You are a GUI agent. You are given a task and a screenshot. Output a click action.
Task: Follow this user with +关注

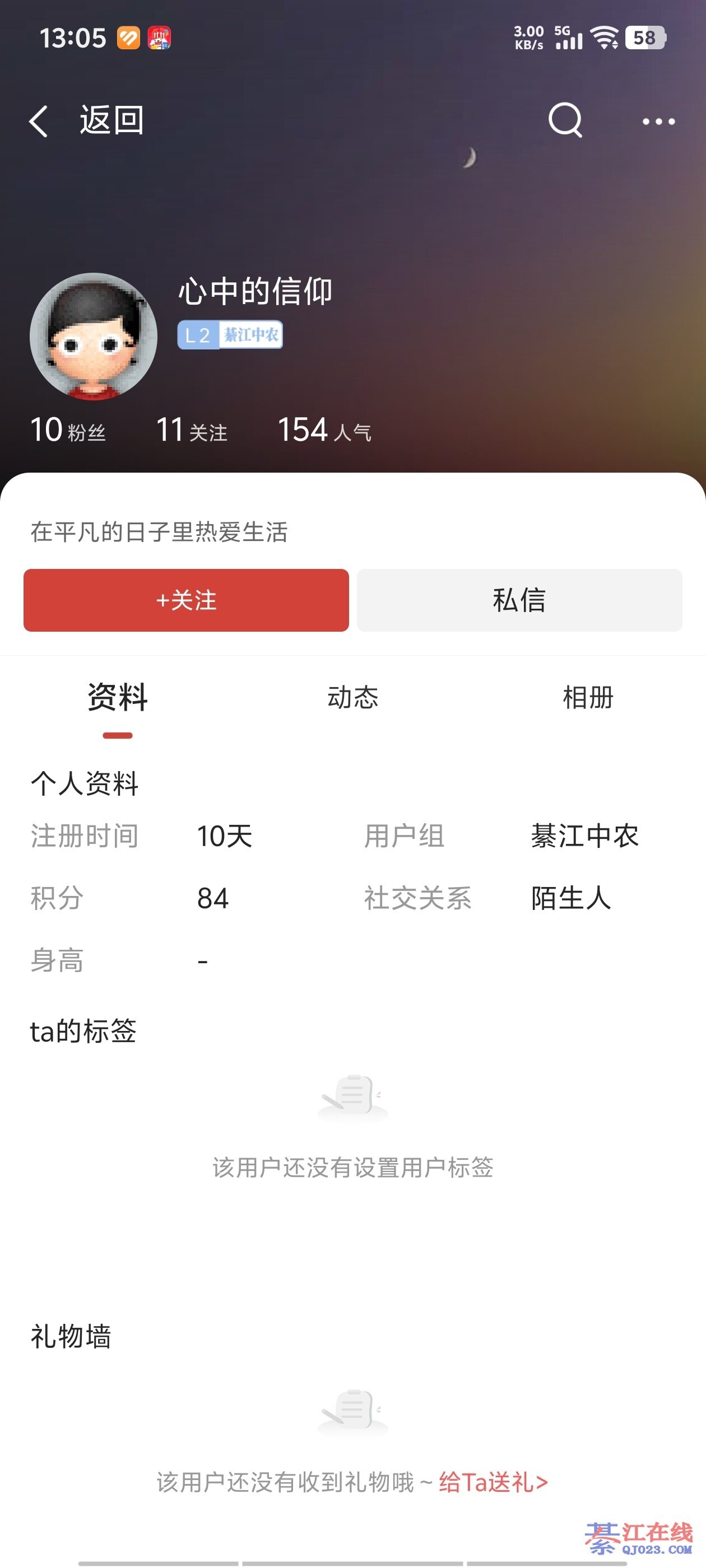click(x=186, y=600)
